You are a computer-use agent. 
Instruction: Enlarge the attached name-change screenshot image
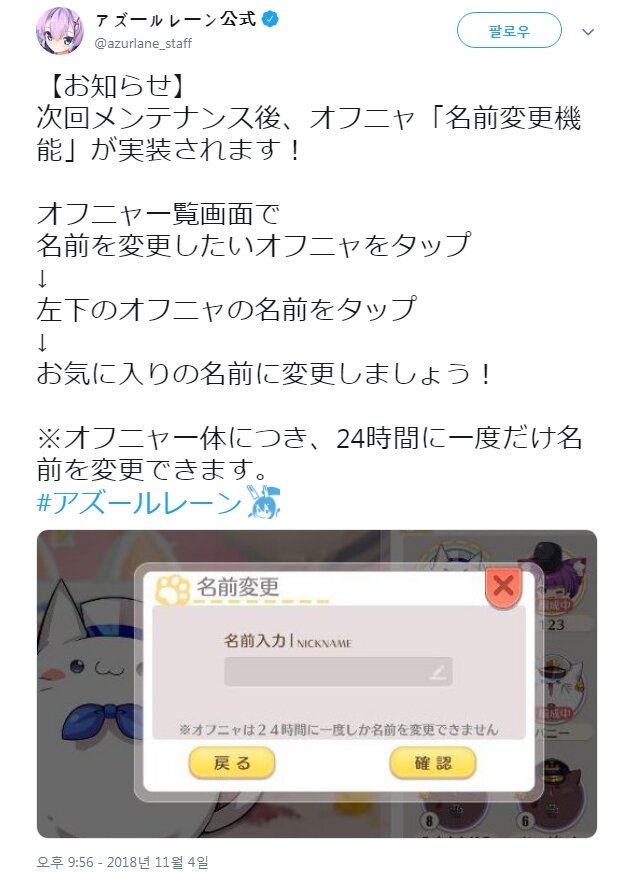tap(316, 684)
